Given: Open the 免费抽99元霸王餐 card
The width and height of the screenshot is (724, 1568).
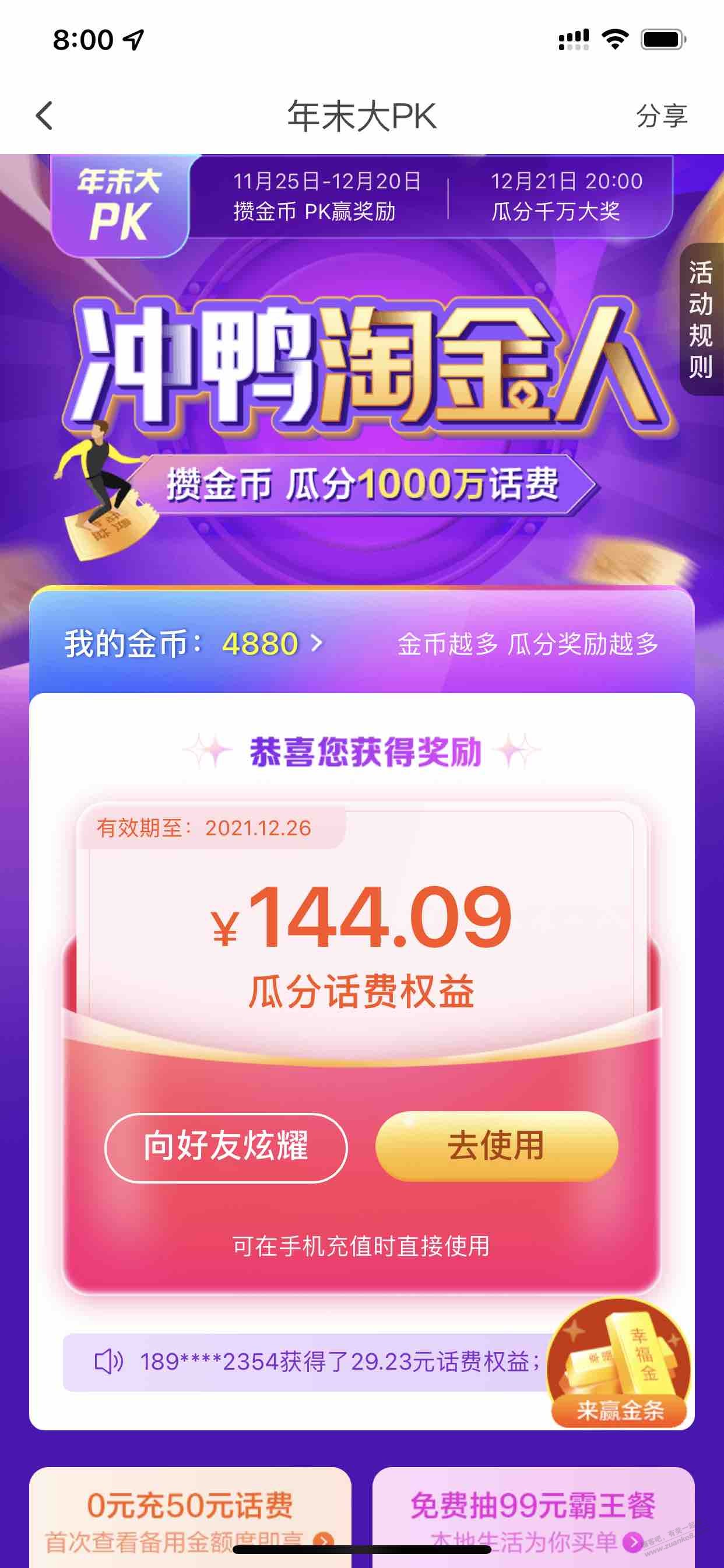Looking at the screenshot, I should tap(533, 1515).
